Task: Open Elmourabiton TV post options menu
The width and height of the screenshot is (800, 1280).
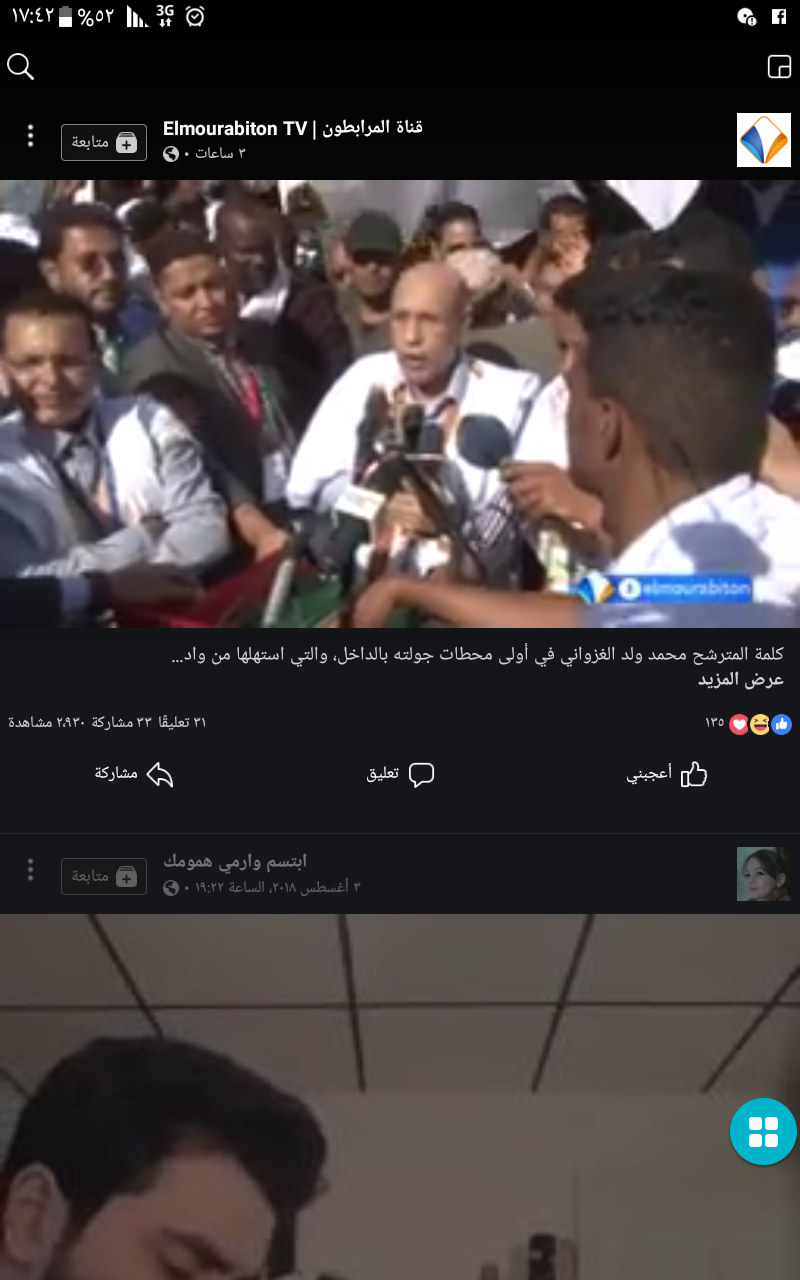Action: (31, 136)
